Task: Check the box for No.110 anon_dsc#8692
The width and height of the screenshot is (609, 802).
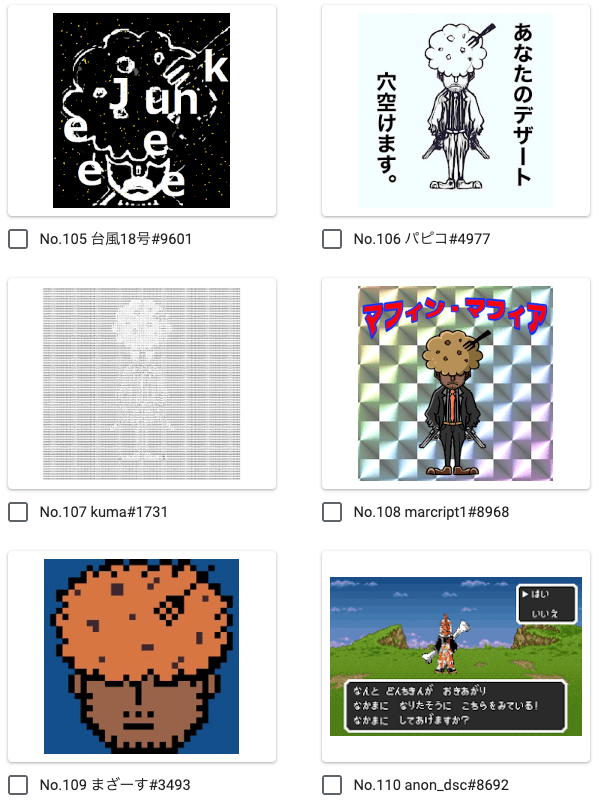Action: (x=332, y=785)
